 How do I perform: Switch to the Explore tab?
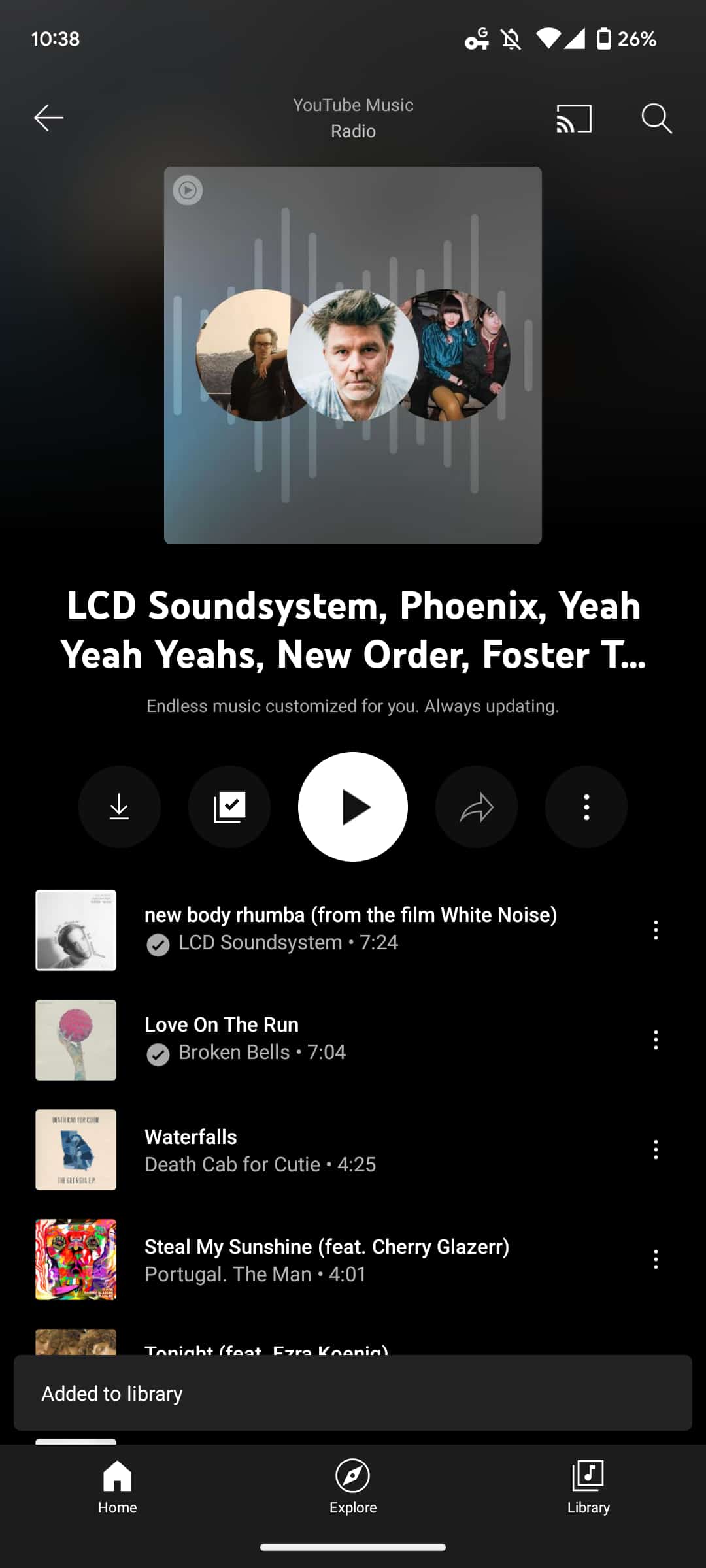[353, 1488]
